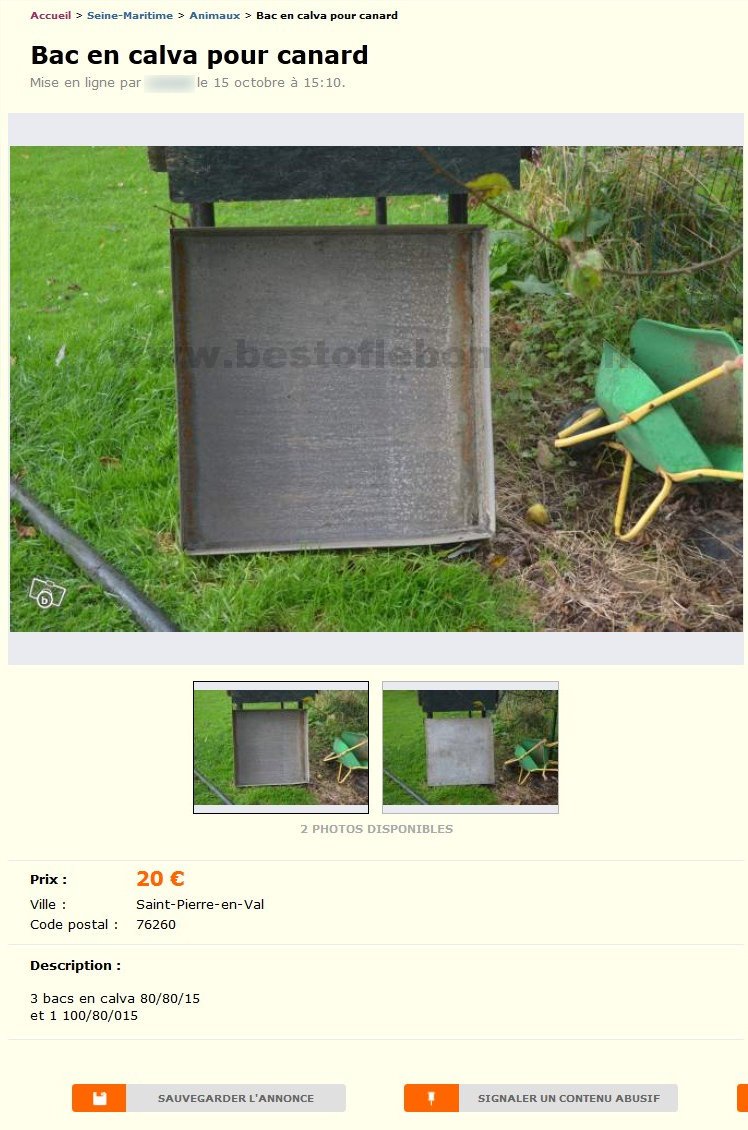Viewport: 748px width, 1130px height.
Task: Select the second photo thumbnail
Action: click(470, 747)
